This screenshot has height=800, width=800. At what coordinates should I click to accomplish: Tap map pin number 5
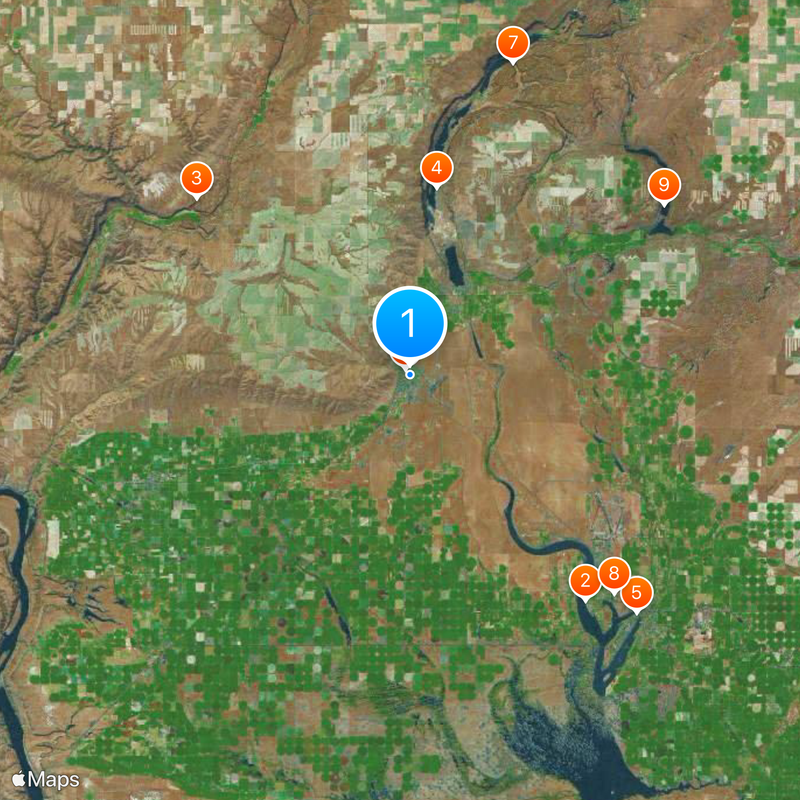click(x=636, y=592)
